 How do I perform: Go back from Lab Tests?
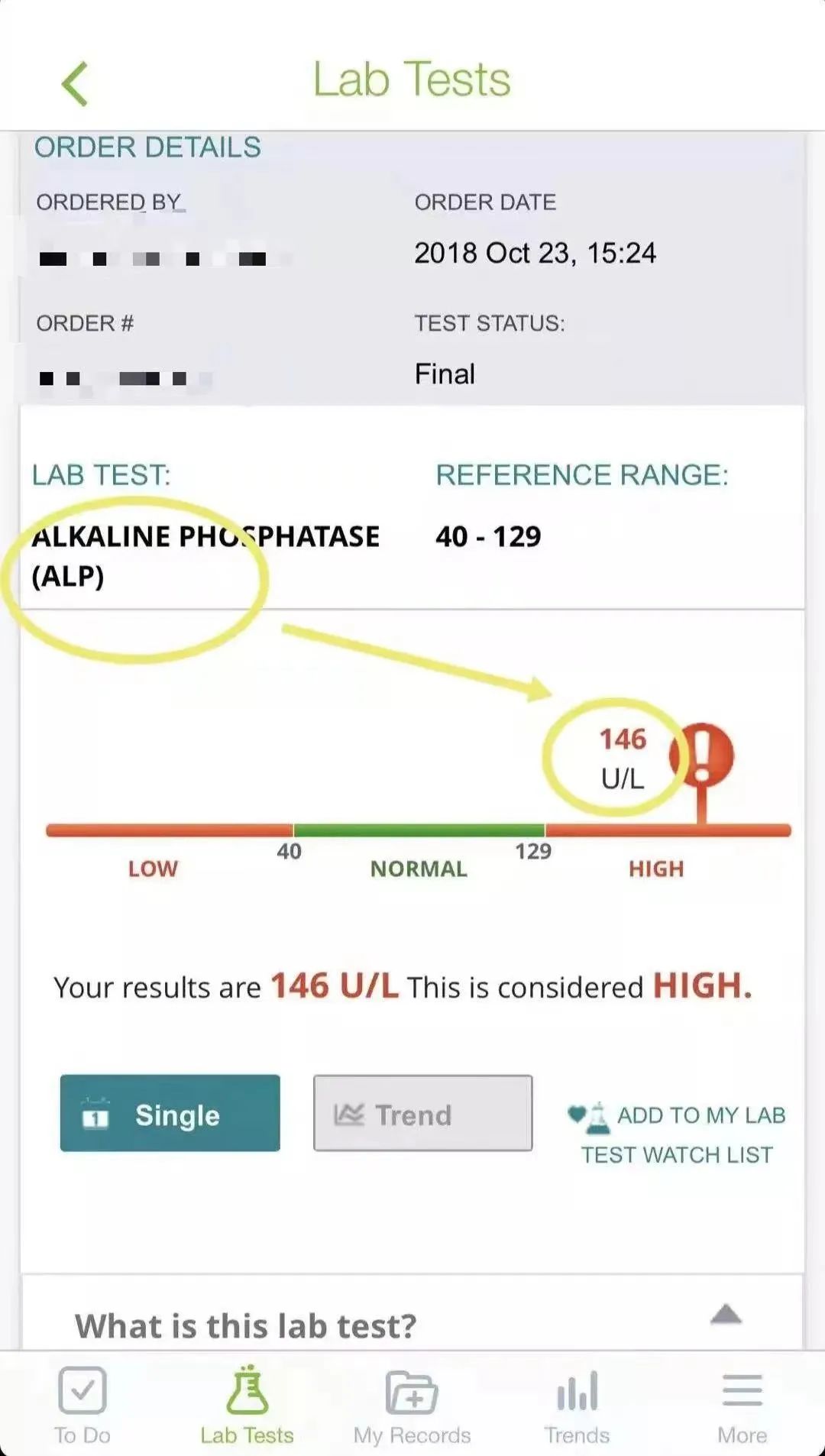75,83
